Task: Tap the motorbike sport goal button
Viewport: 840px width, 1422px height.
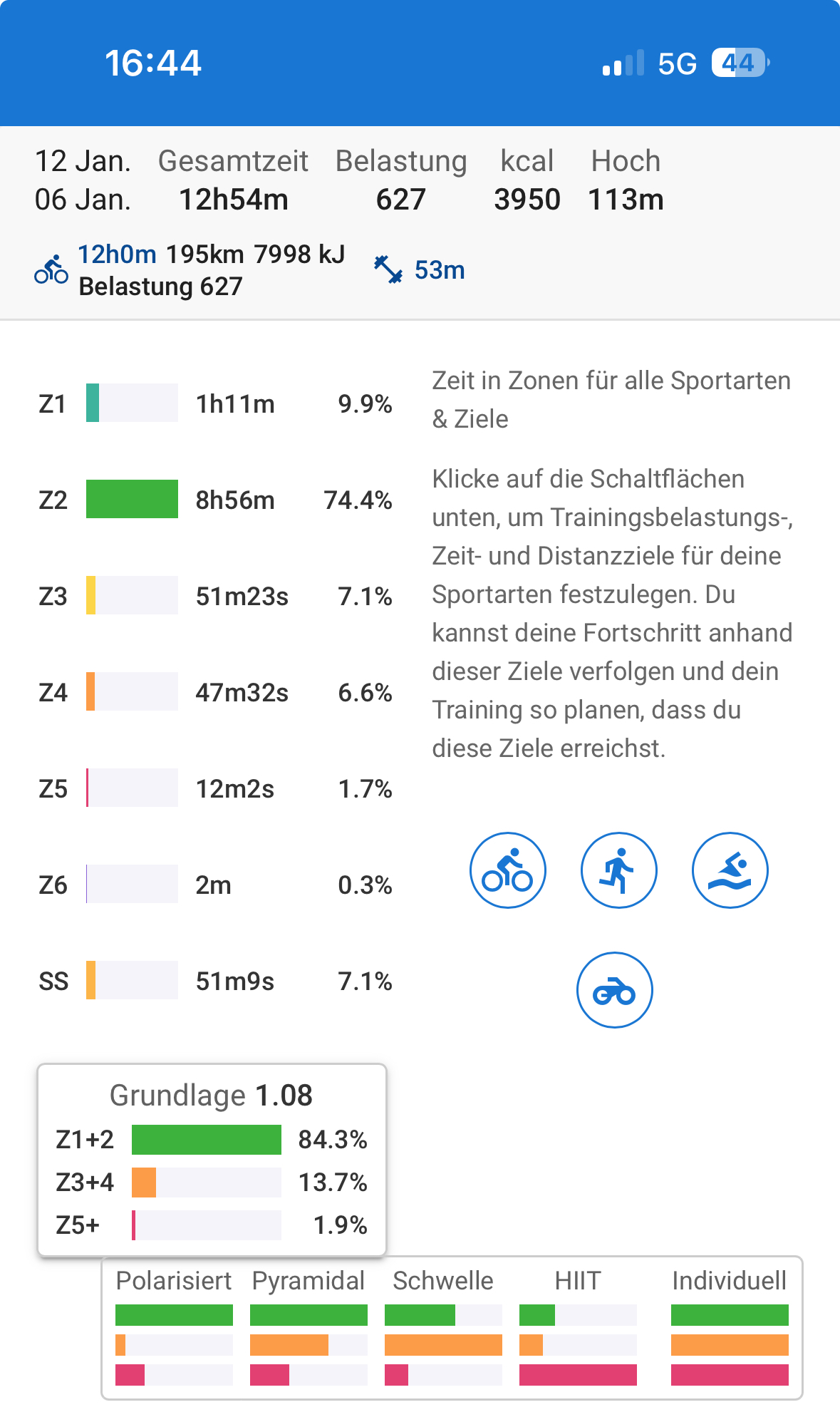Action: [x=614, y=990]
